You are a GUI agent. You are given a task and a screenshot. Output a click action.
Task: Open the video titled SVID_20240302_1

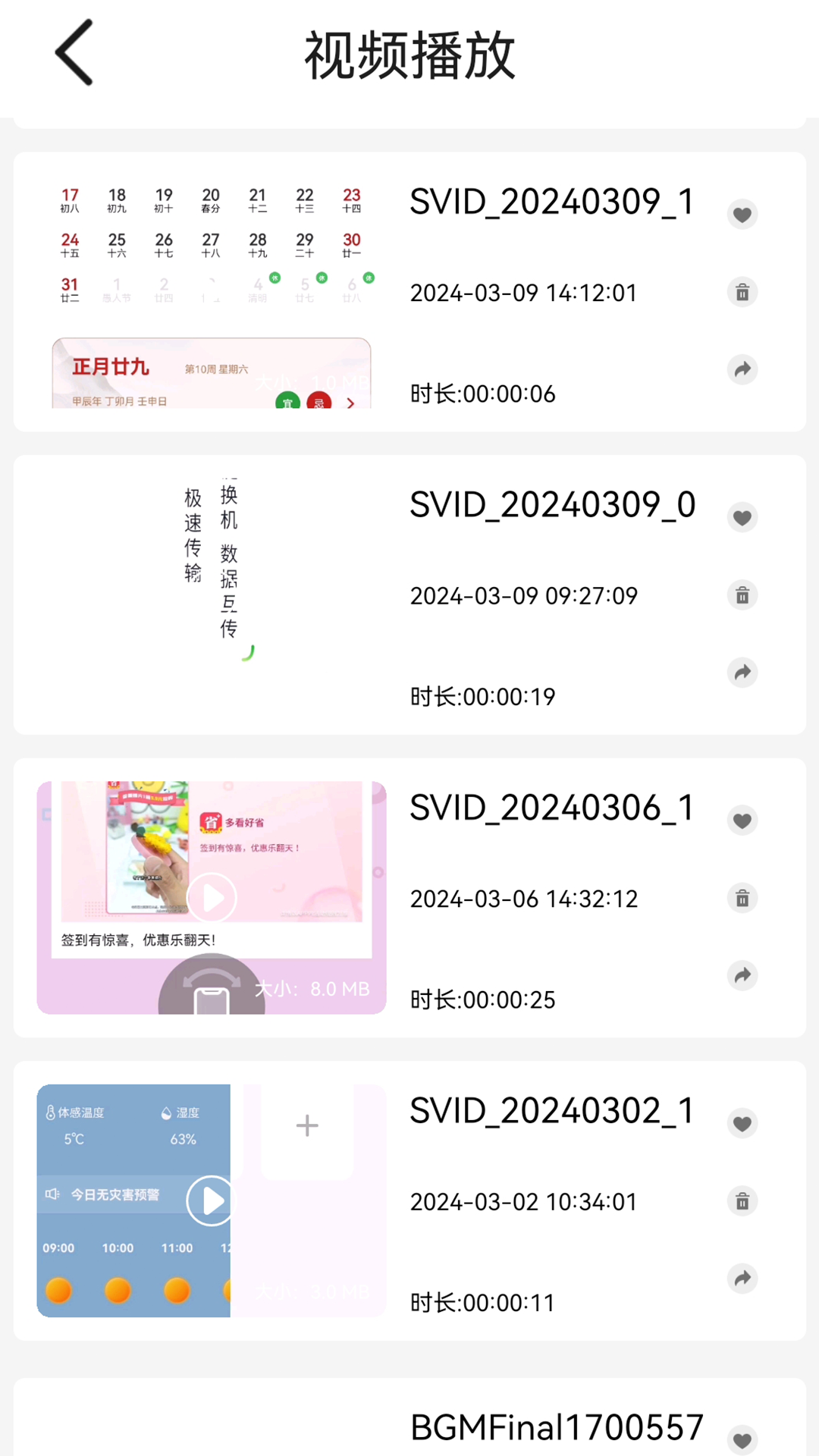pos(551,1110)
